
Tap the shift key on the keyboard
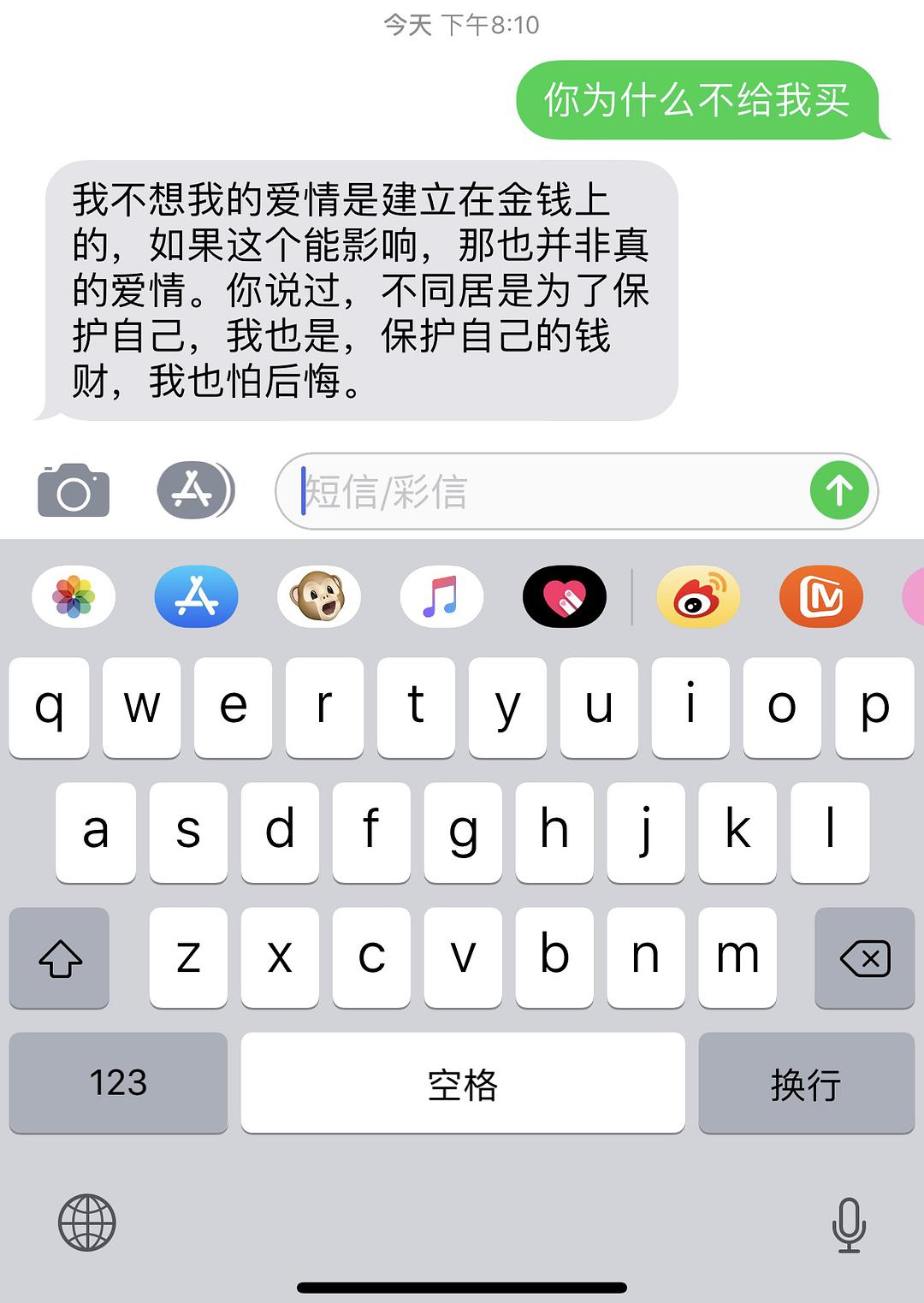[60, 957]
